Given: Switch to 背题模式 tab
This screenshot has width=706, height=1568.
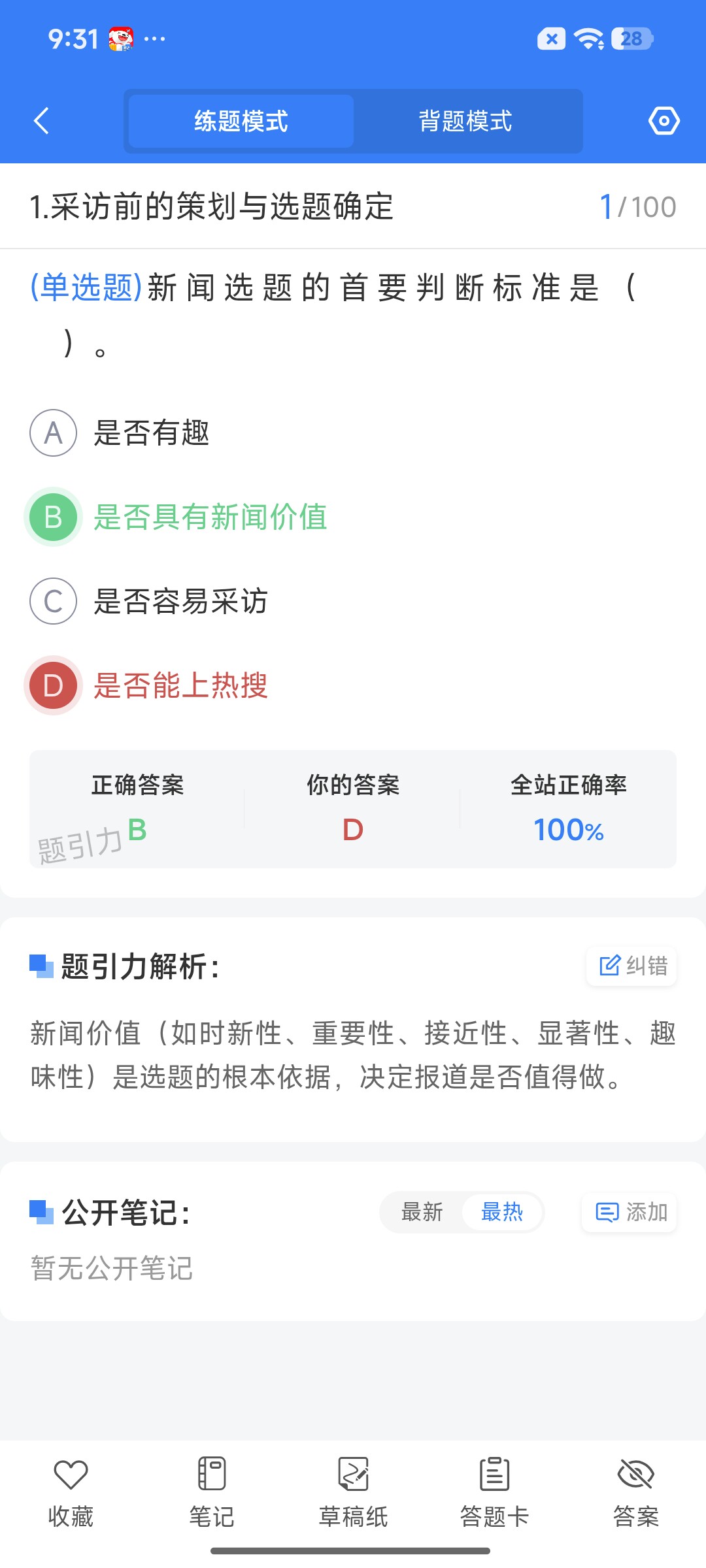Looking at the screenshot, I should coord(465,121).
